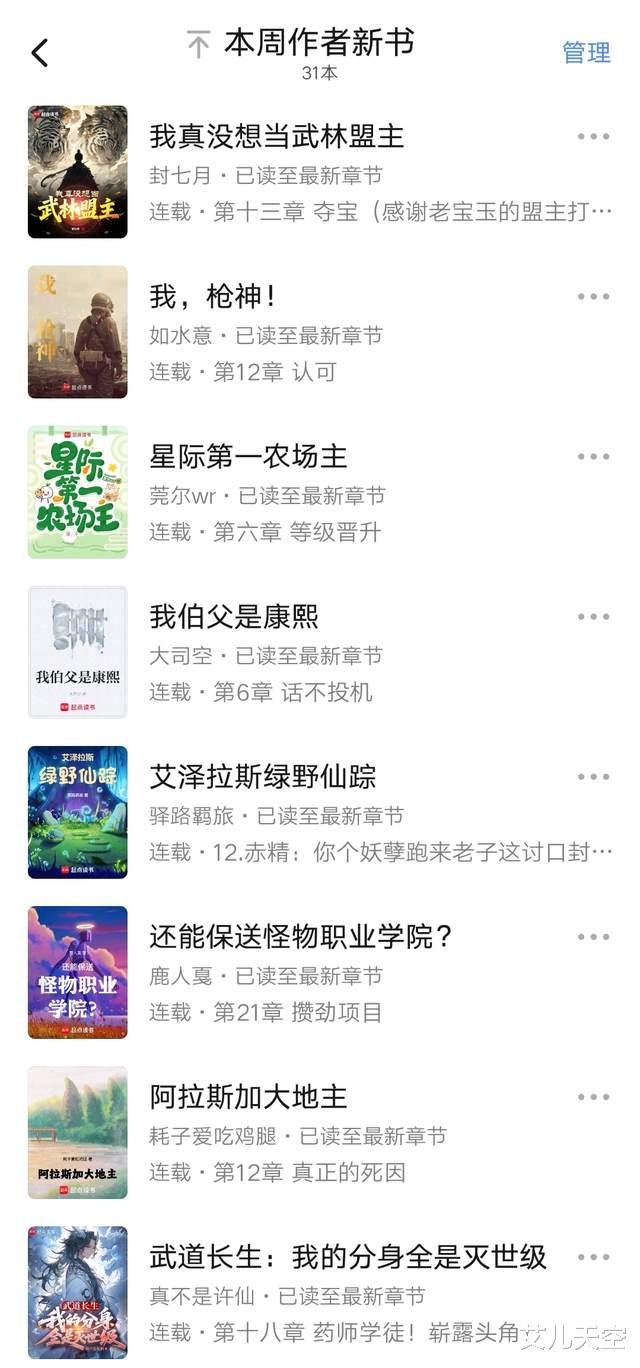Open the book 星际第一农场主
Screen dimensions: 640x1368
click(x=248, y=456)
